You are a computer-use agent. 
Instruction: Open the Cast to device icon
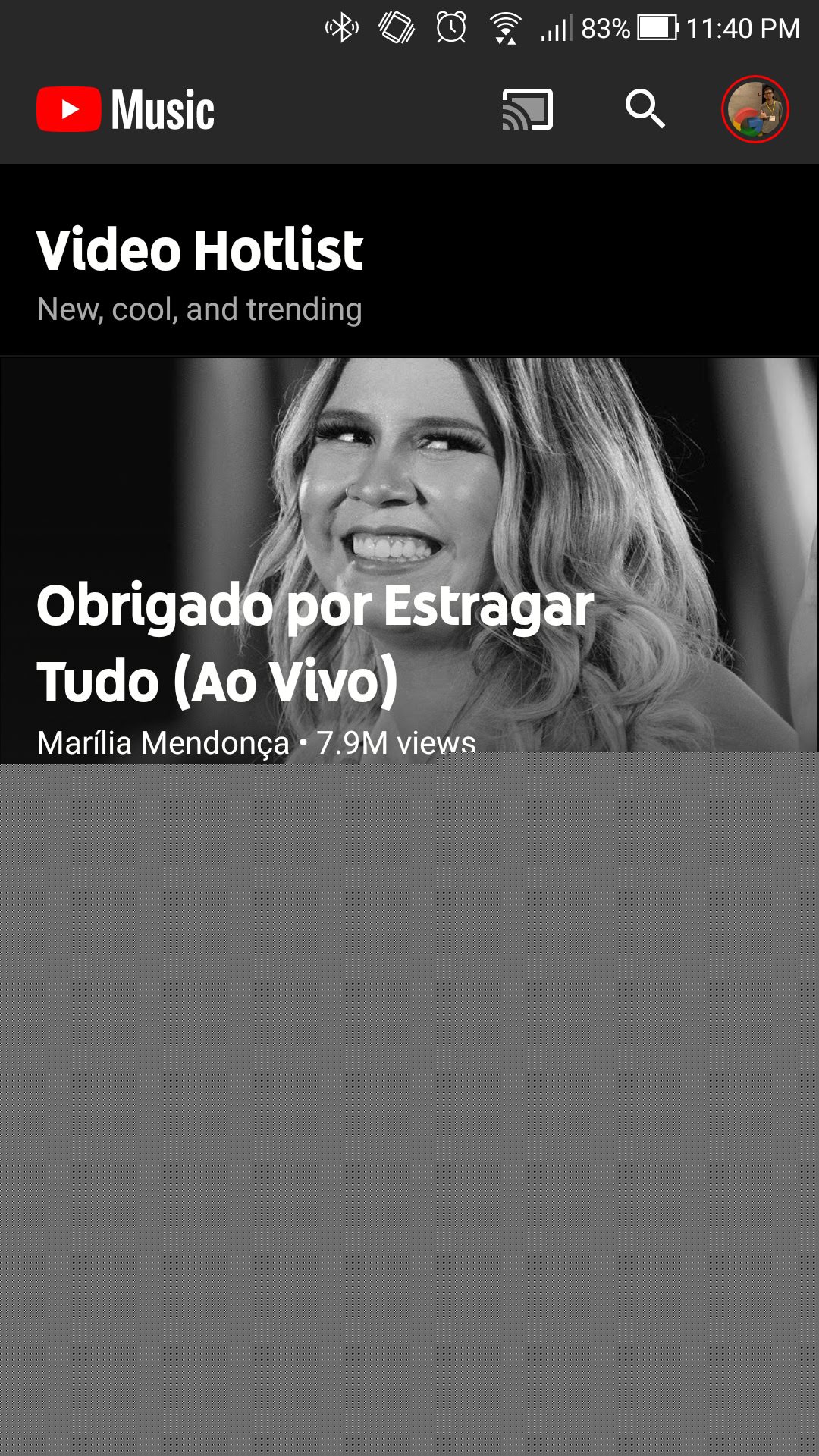coord(528,110)
